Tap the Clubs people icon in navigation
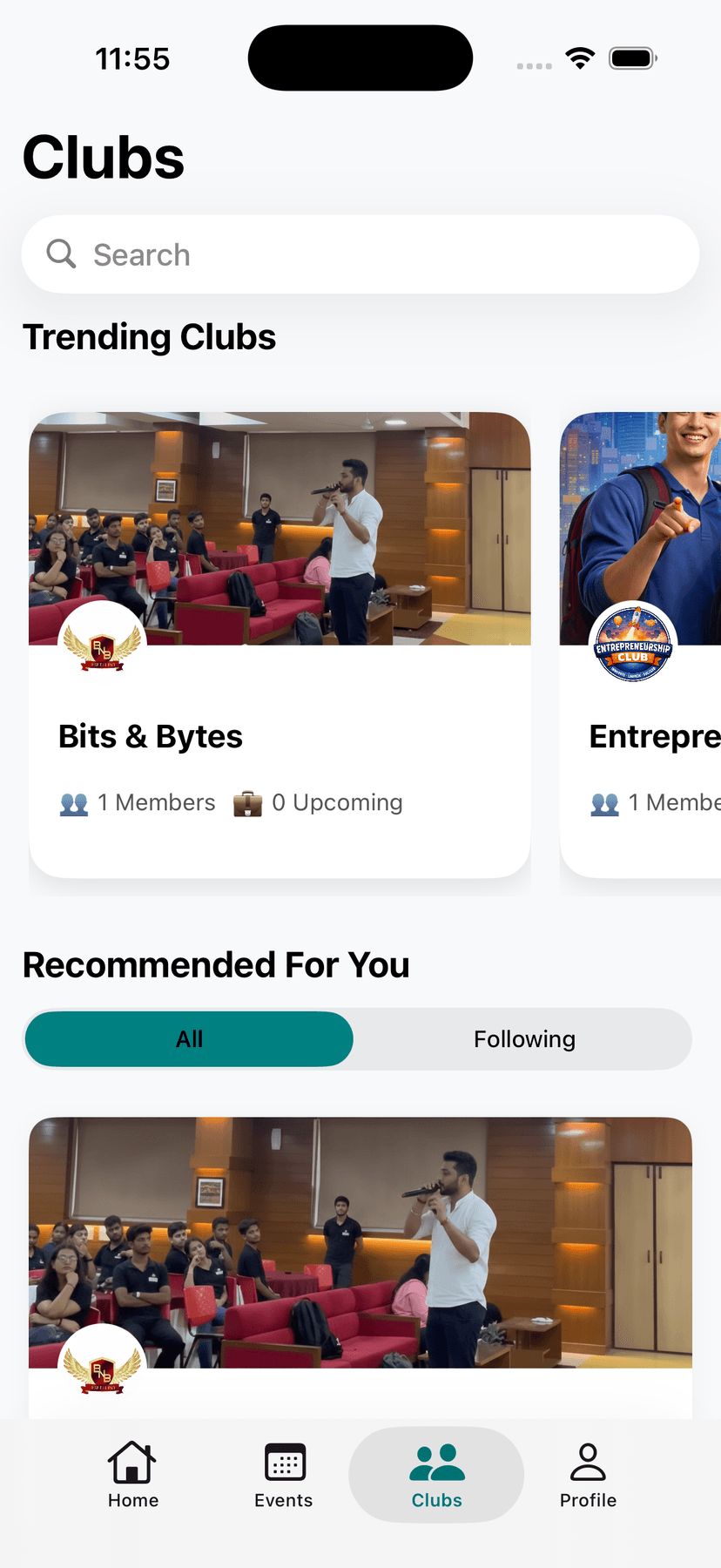Screen dimensions: 721x1568 click(436, 1463)
